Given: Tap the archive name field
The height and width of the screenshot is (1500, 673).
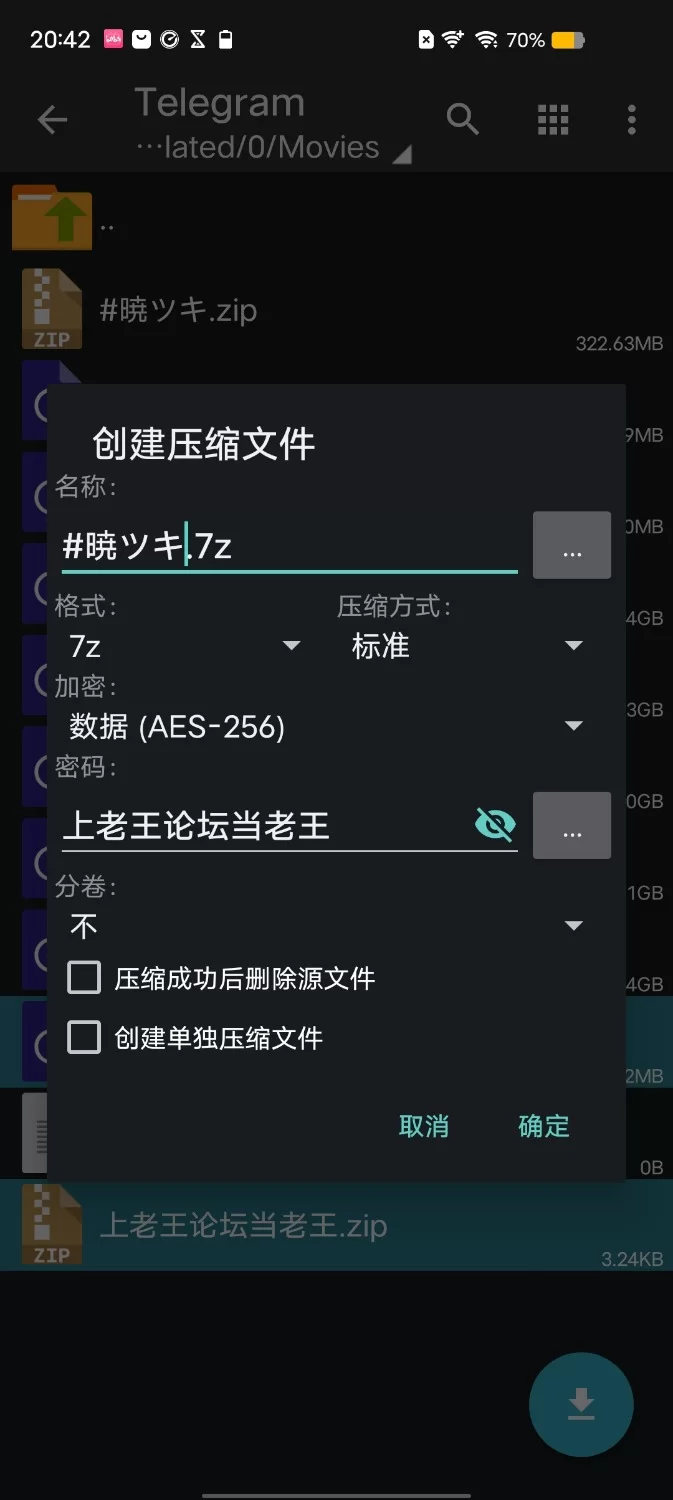Looking at the screenshot, I should point(288,546).
